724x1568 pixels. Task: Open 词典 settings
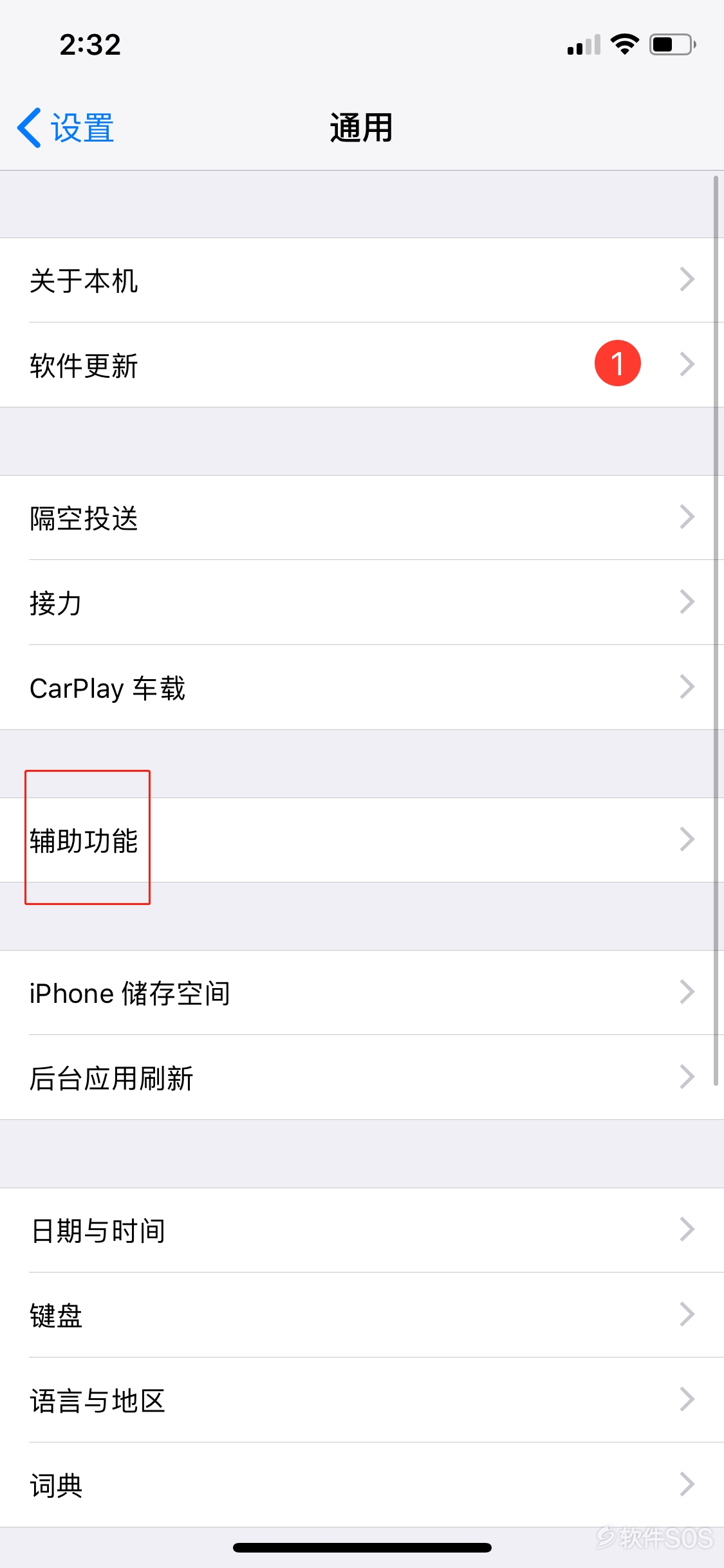pos(362,1485)
